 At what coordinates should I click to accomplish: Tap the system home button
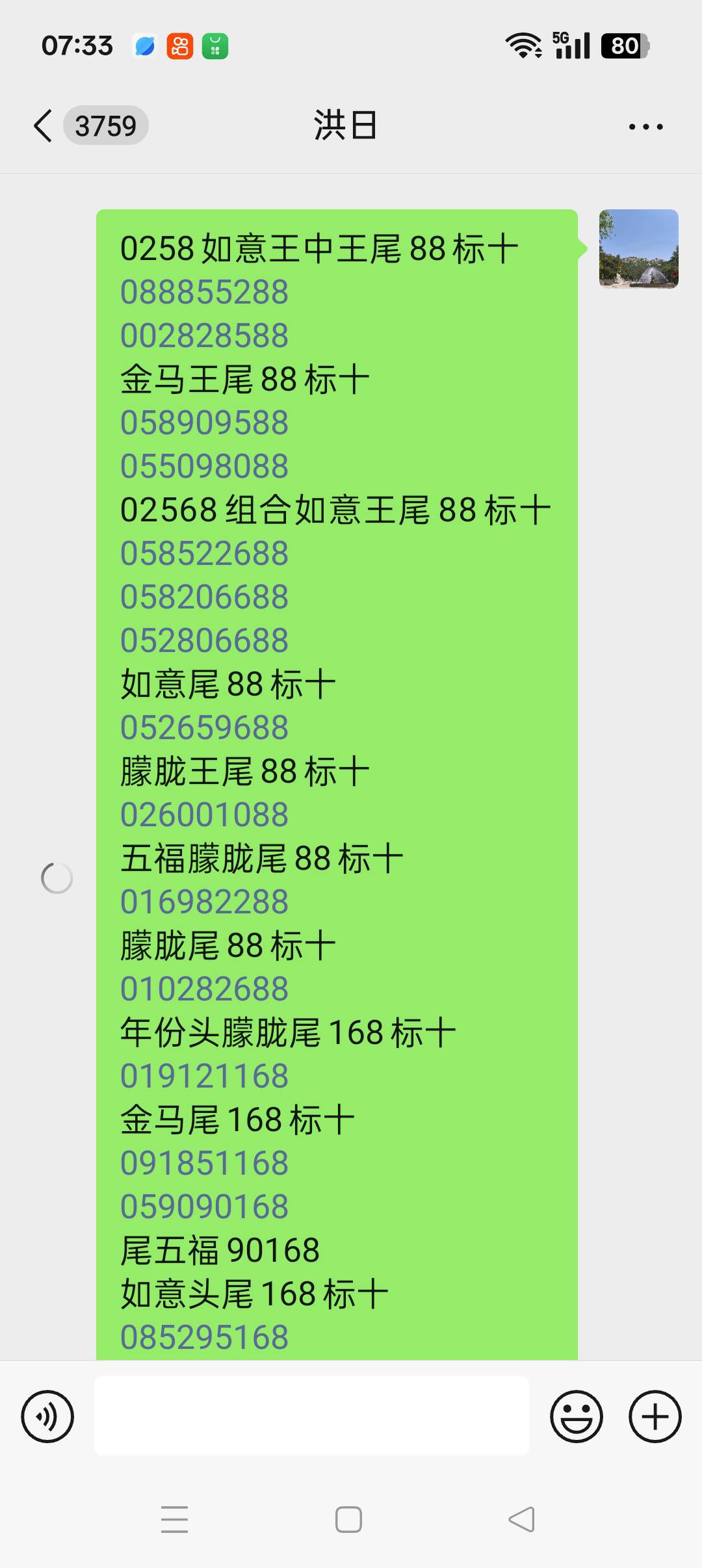348,1520
